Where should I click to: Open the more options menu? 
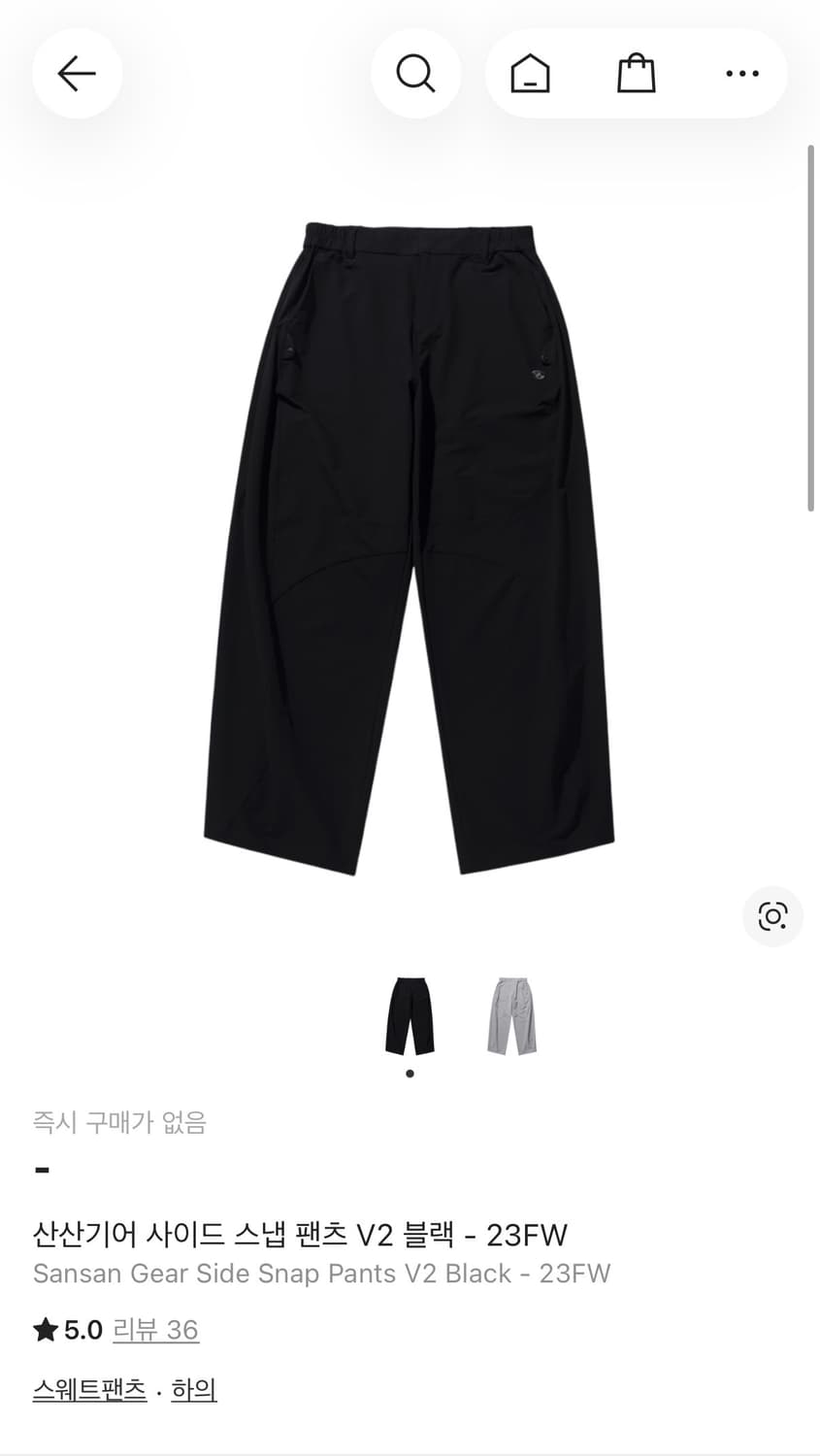pos(741,73)
